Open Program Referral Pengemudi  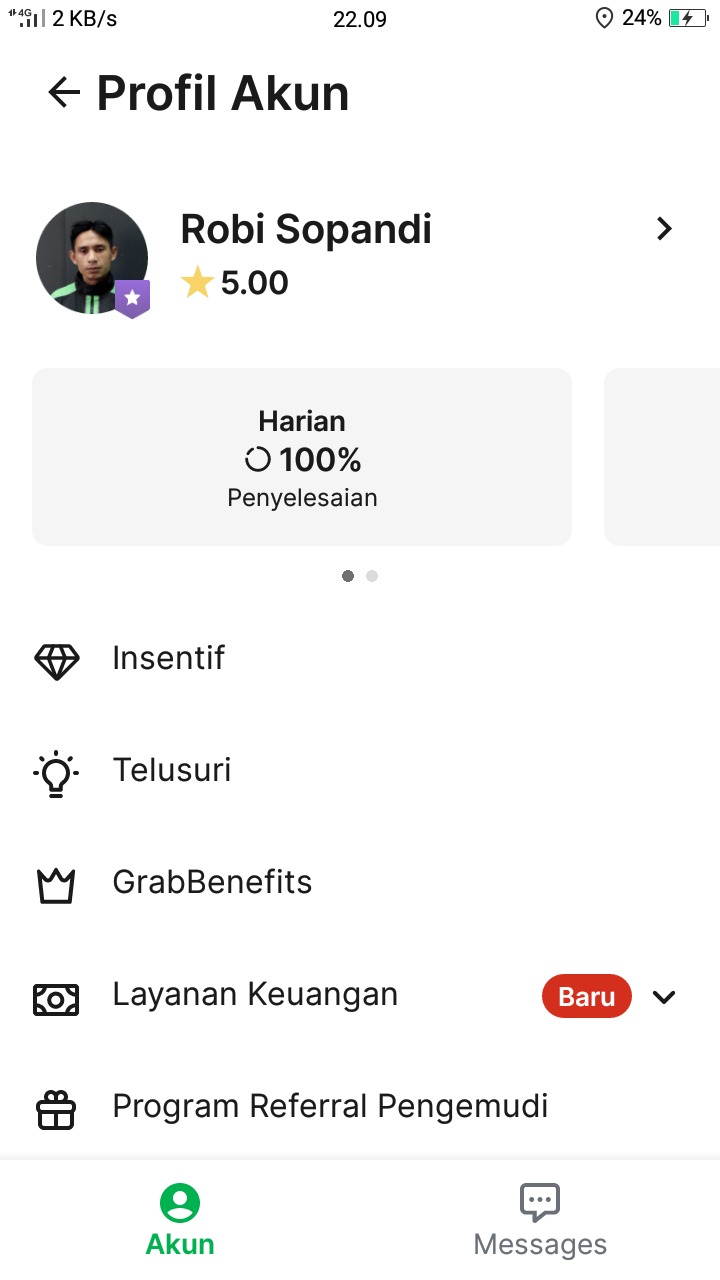tap(330, 1106)
